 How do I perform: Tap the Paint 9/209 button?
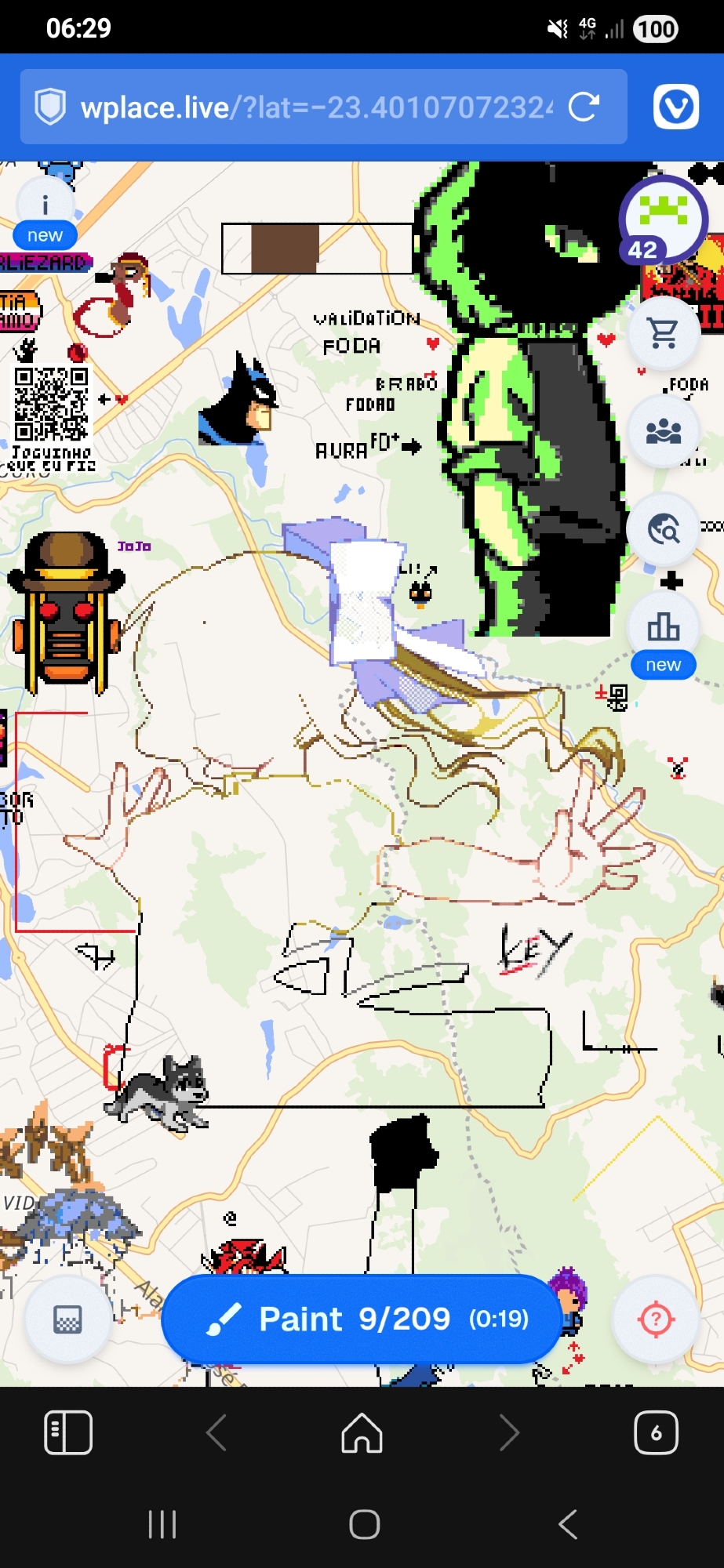click(361, 1319)
